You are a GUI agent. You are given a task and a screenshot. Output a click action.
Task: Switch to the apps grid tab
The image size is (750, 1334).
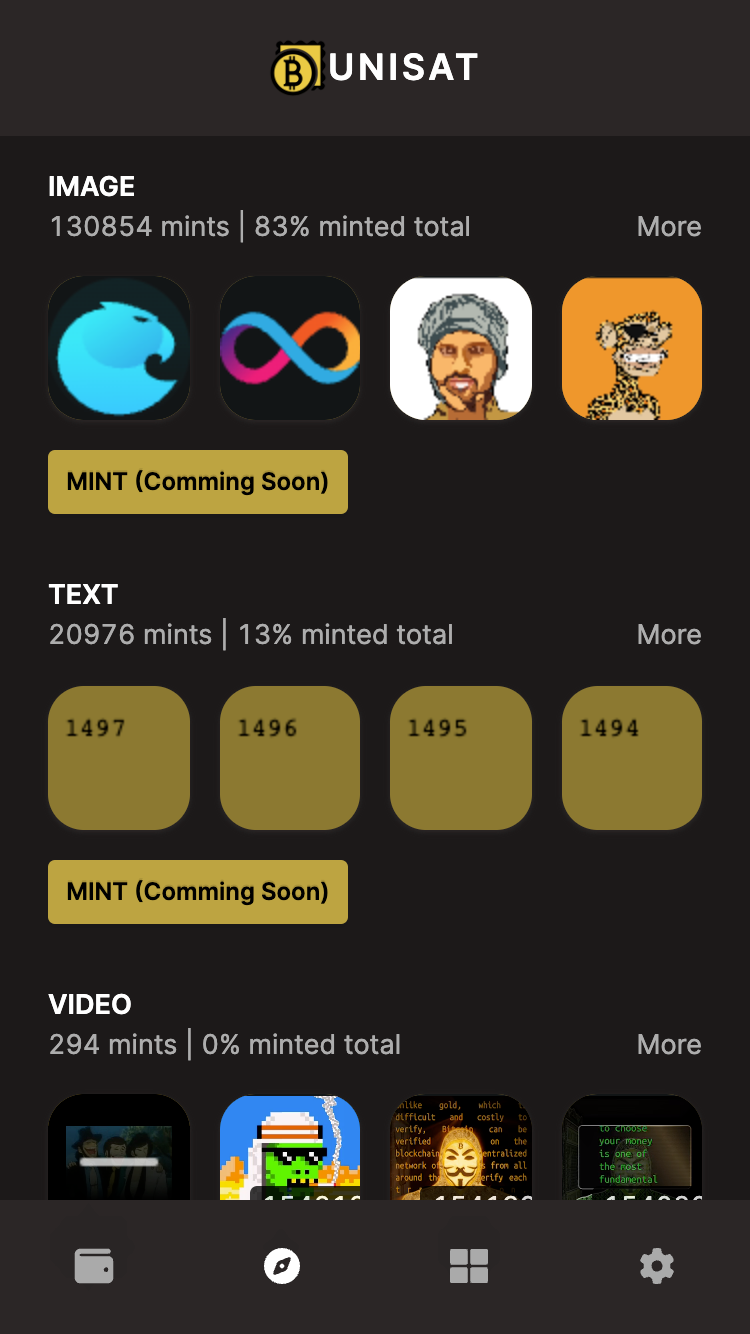469,1266
